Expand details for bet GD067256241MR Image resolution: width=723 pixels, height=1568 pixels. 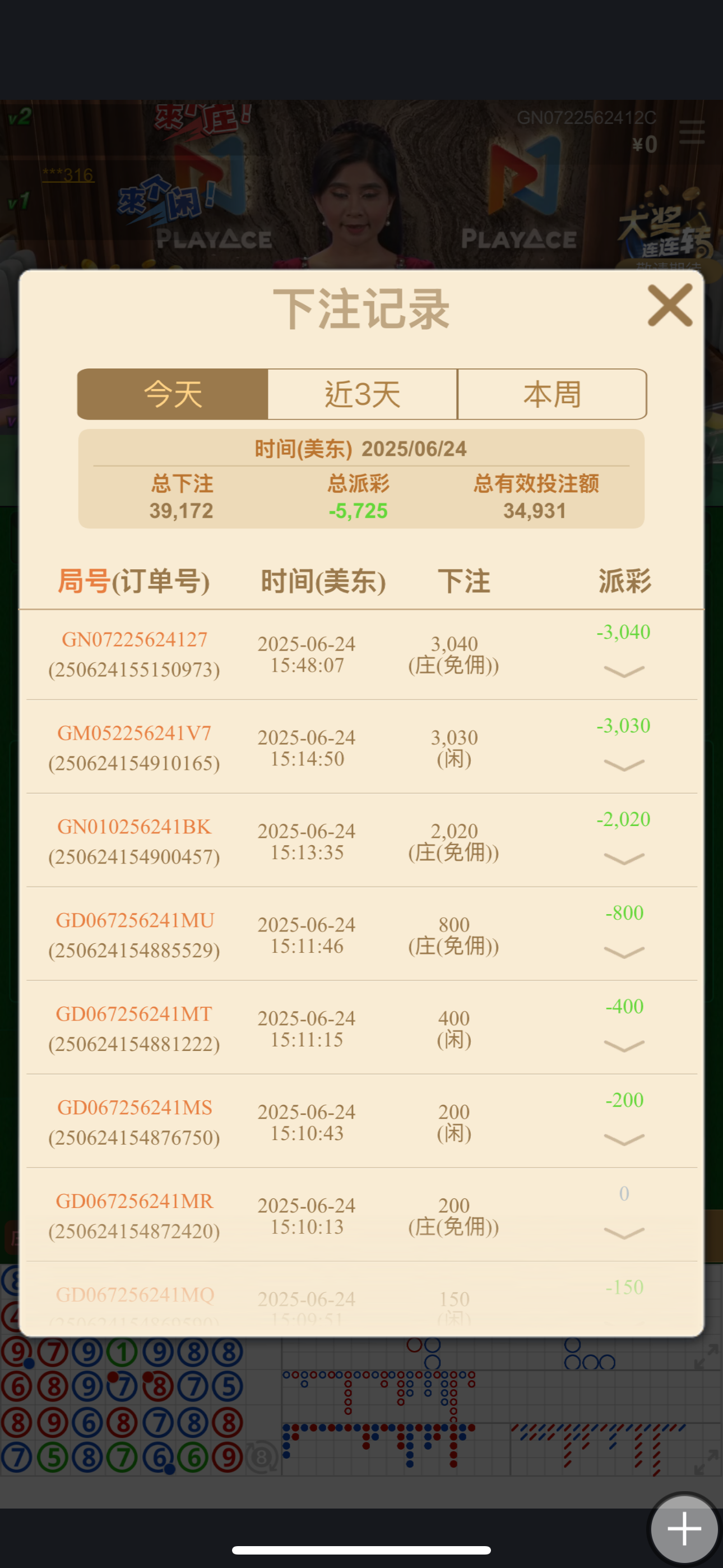pos(624,1233)
